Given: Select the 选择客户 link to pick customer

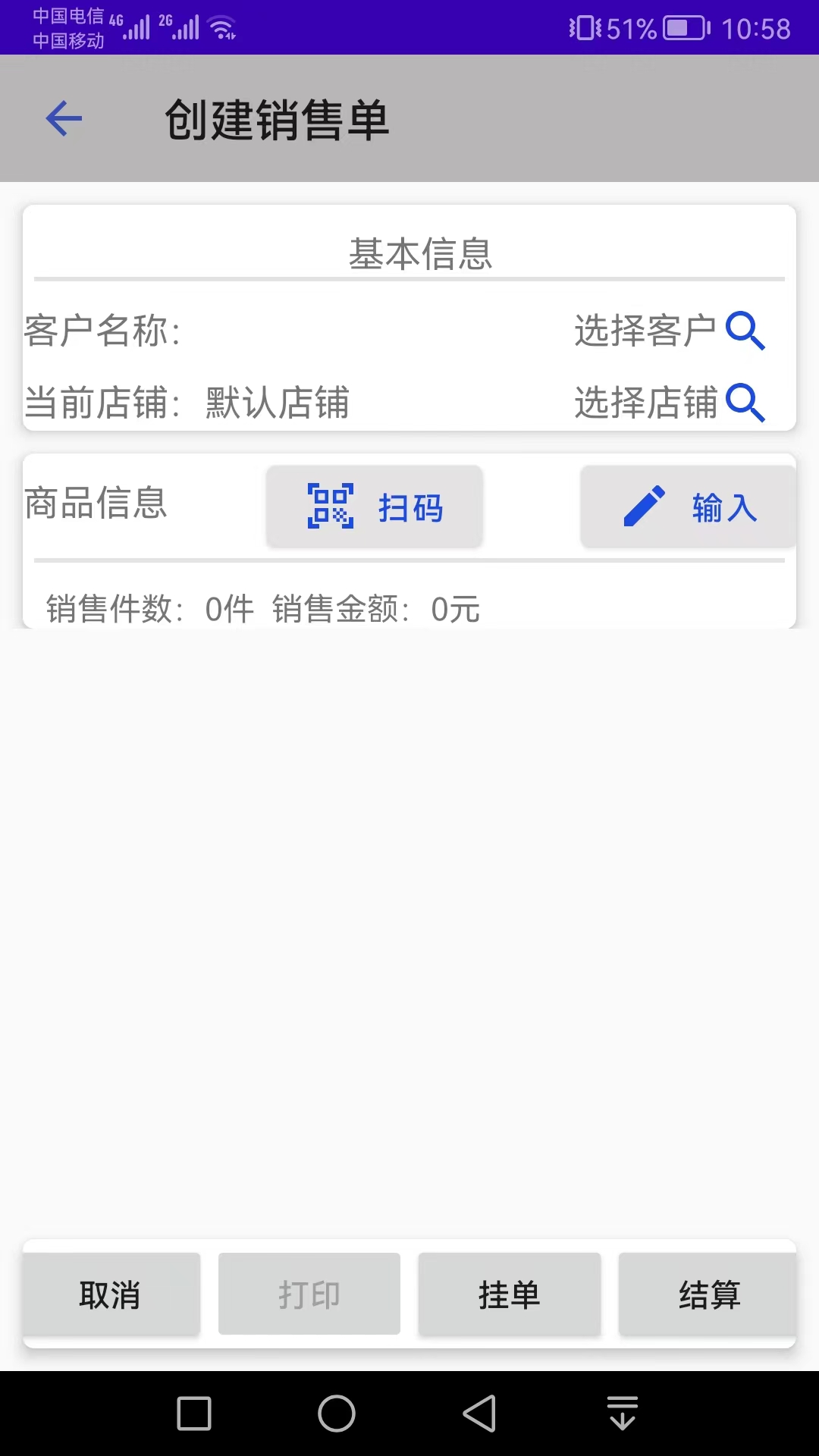Looking at the screenshot, I should [647, 330].
